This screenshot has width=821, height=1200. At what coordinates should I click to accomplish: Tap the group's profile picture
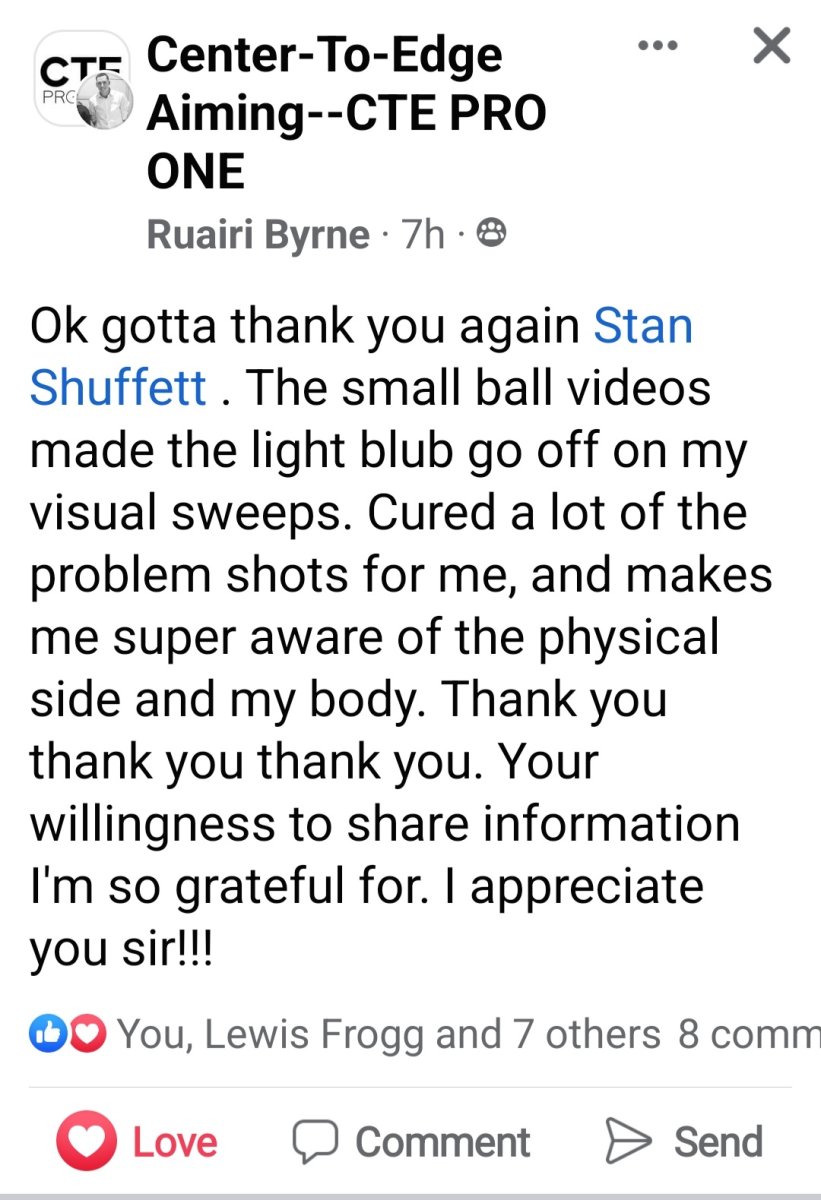(x=82, y=79)
